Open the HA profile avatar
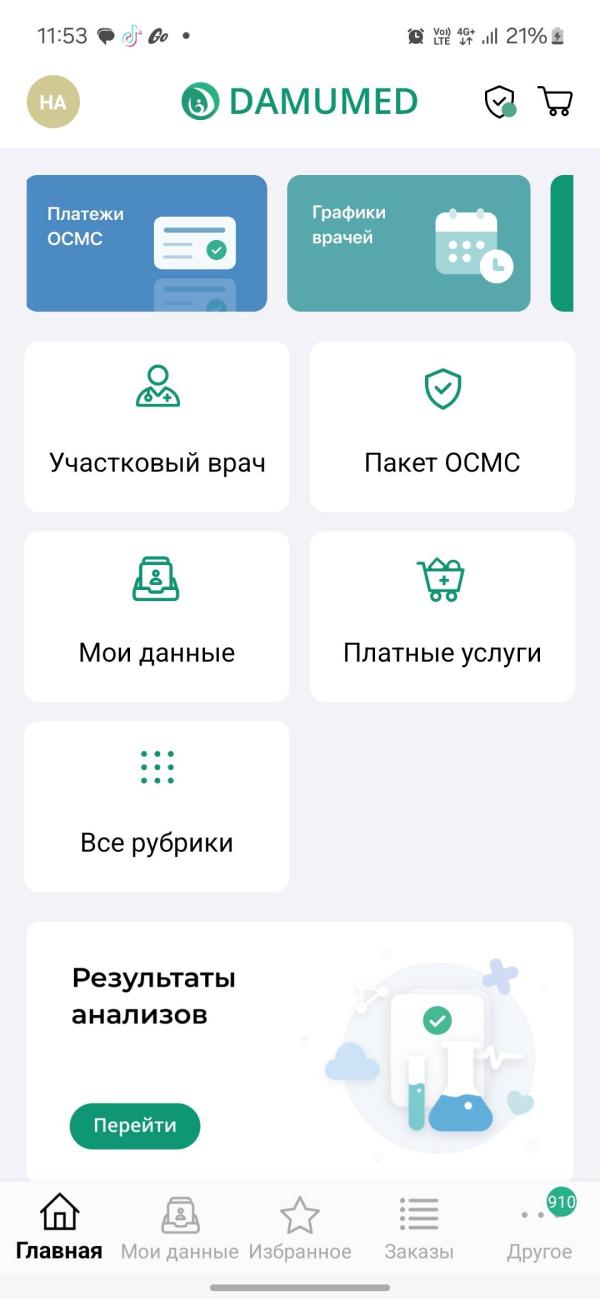The width and height of the screenshot is (600, 1299). click(53, 102)
